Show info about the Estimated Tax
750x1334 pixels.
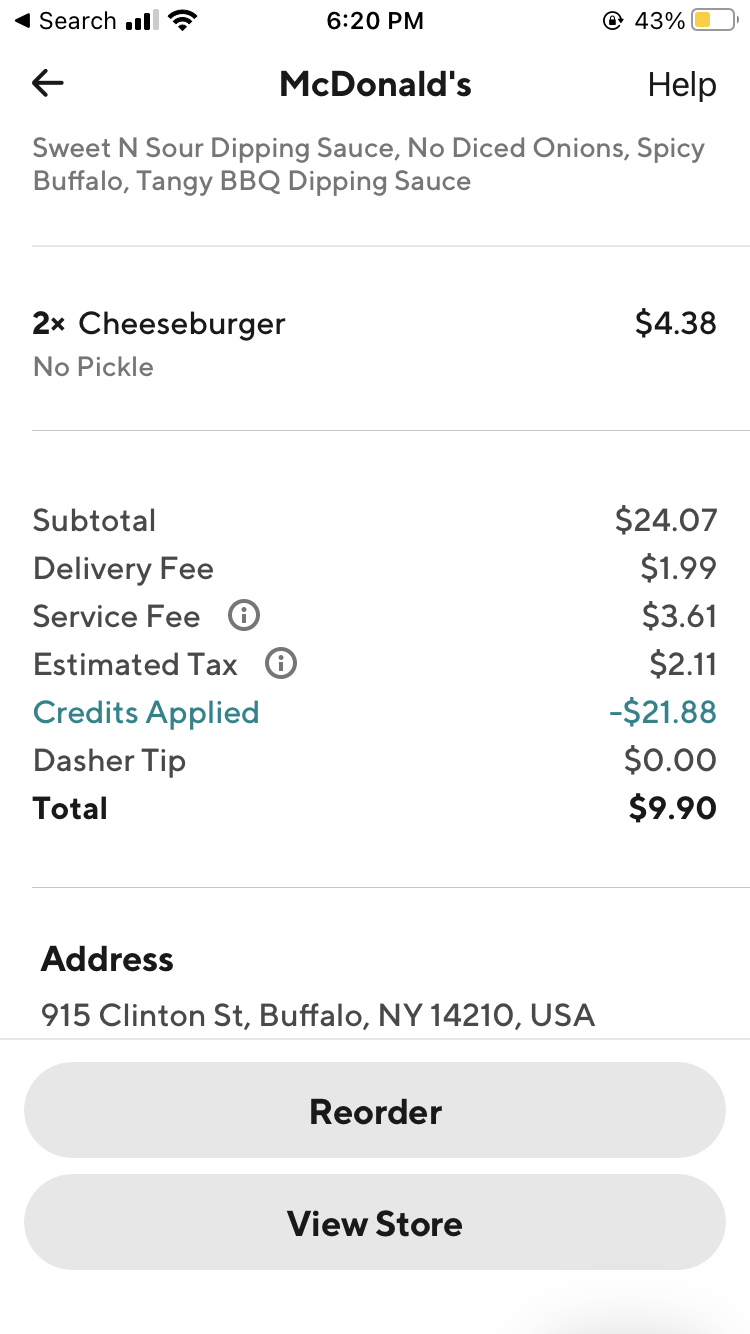point(281,664)
